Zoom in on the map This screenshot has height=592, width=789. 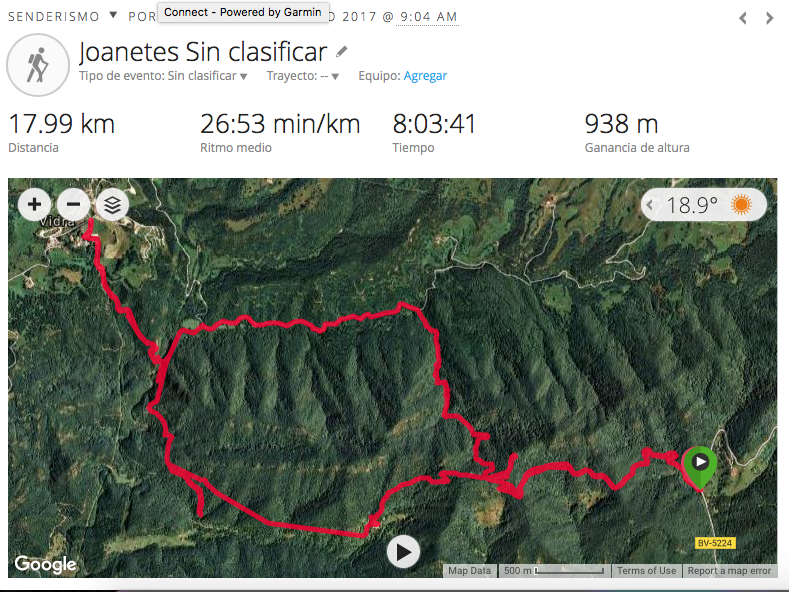click(x=35, y=205)
